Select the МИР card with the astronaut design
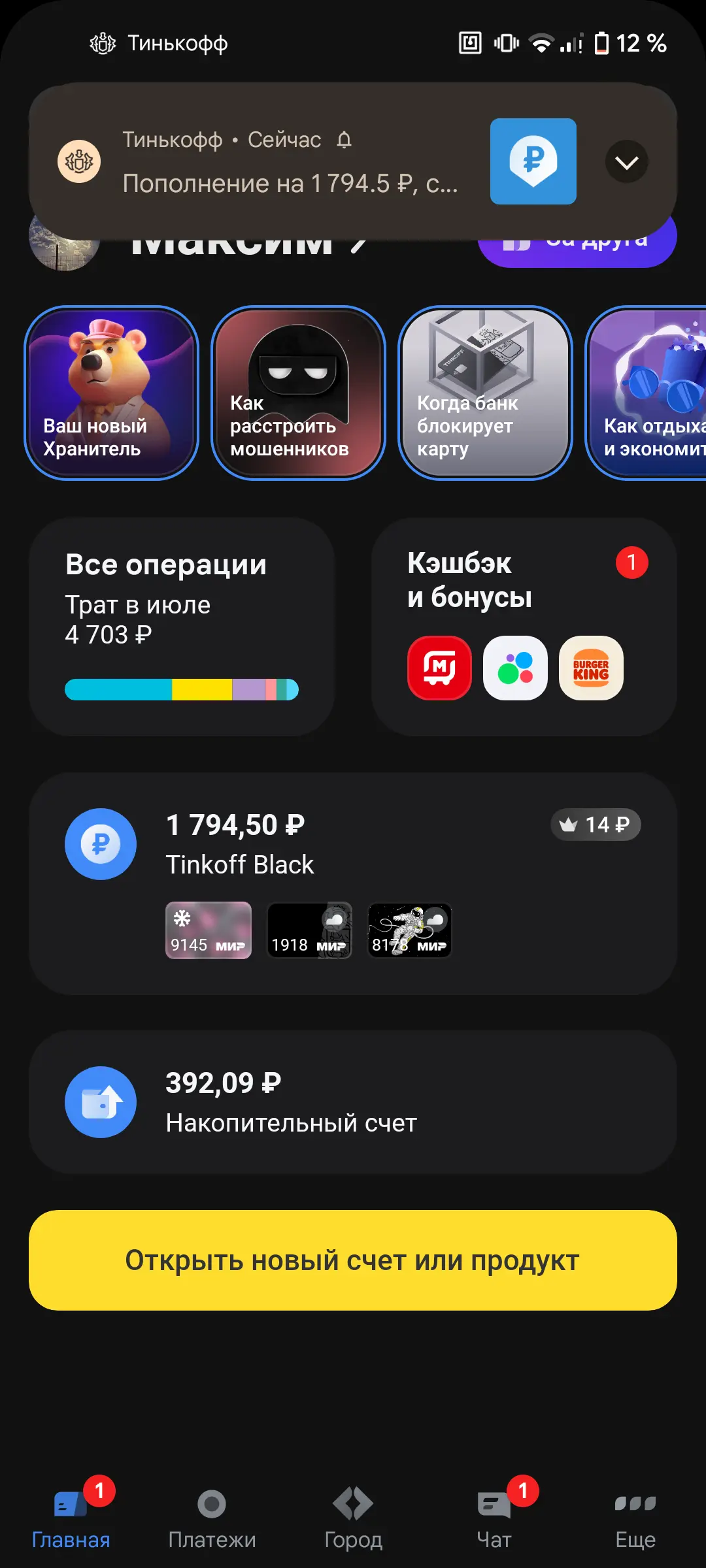Image resolution: width=706 pixels, height=1568 pixels. tap(410, 930)
